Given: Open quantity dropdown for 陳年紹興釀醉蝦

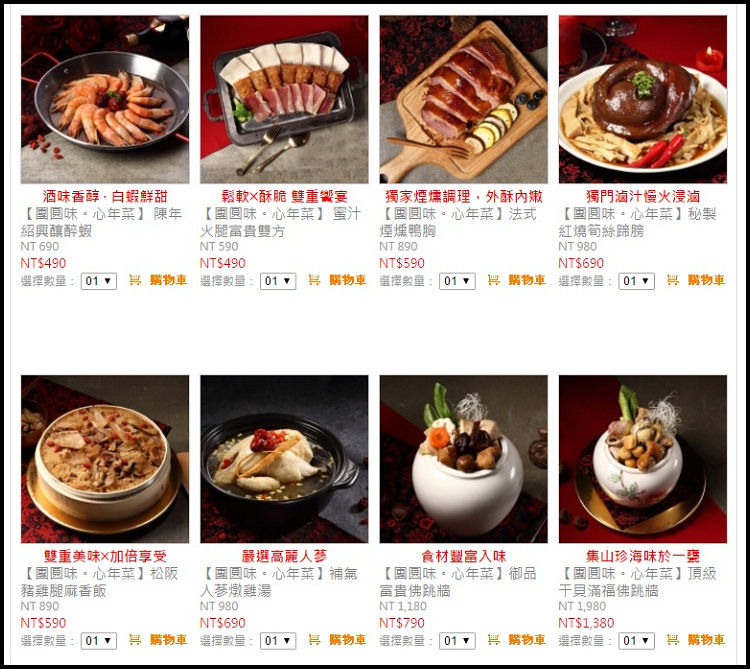Looking at the screenshot, I should coord(99,281).
